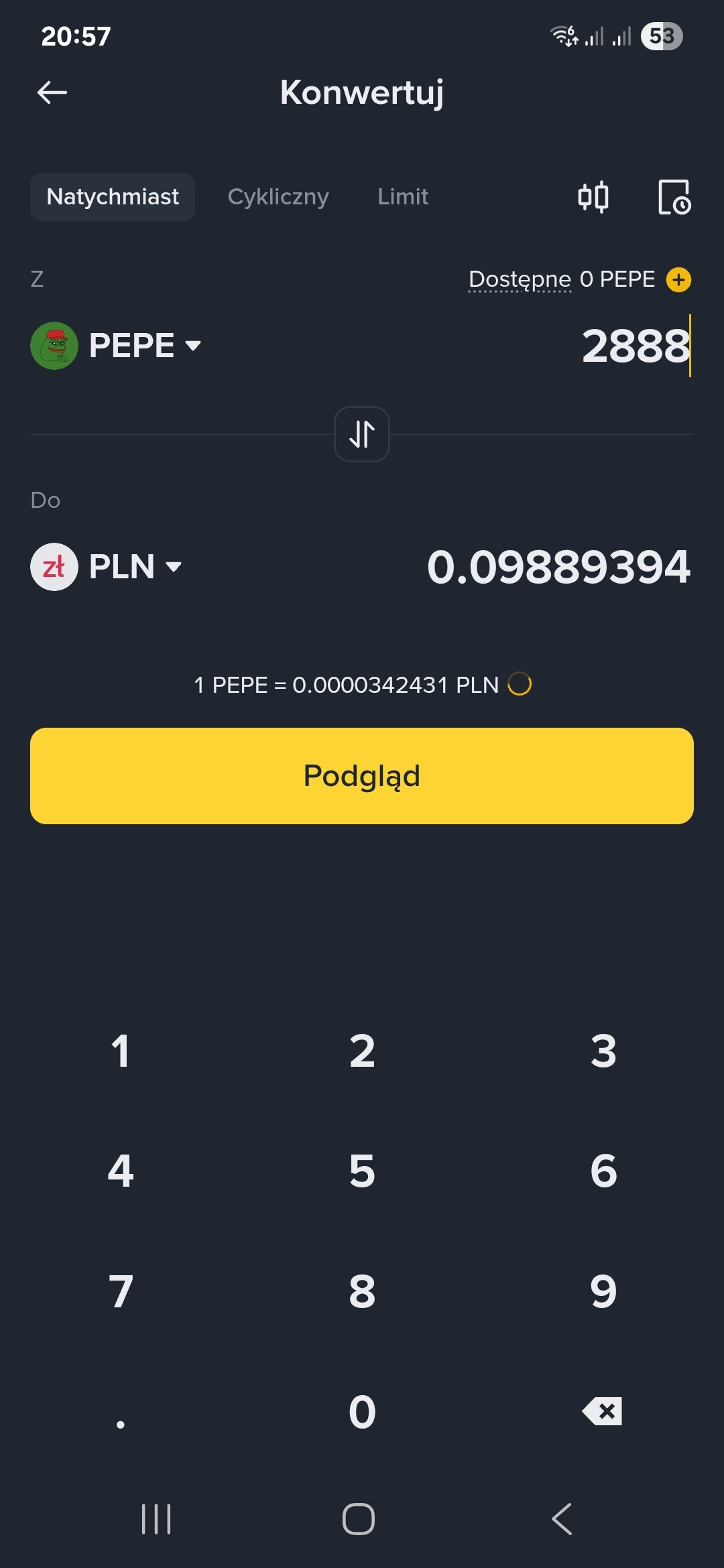
Task: Switch to the Limit tab
Action: click(x=402, y=197)
